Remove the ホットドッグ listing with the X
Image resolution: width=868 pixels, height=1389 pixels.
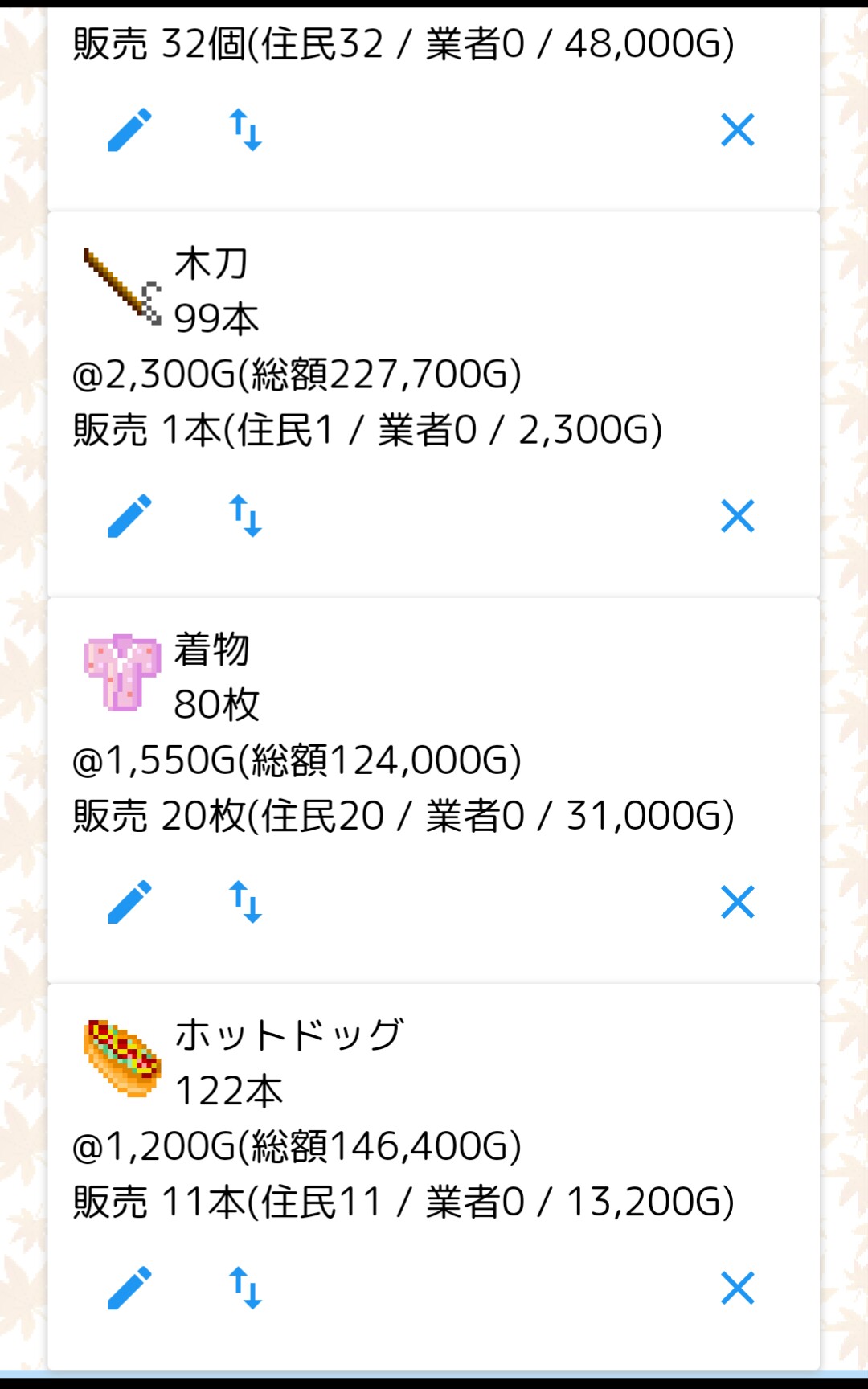click(737, 1288)
